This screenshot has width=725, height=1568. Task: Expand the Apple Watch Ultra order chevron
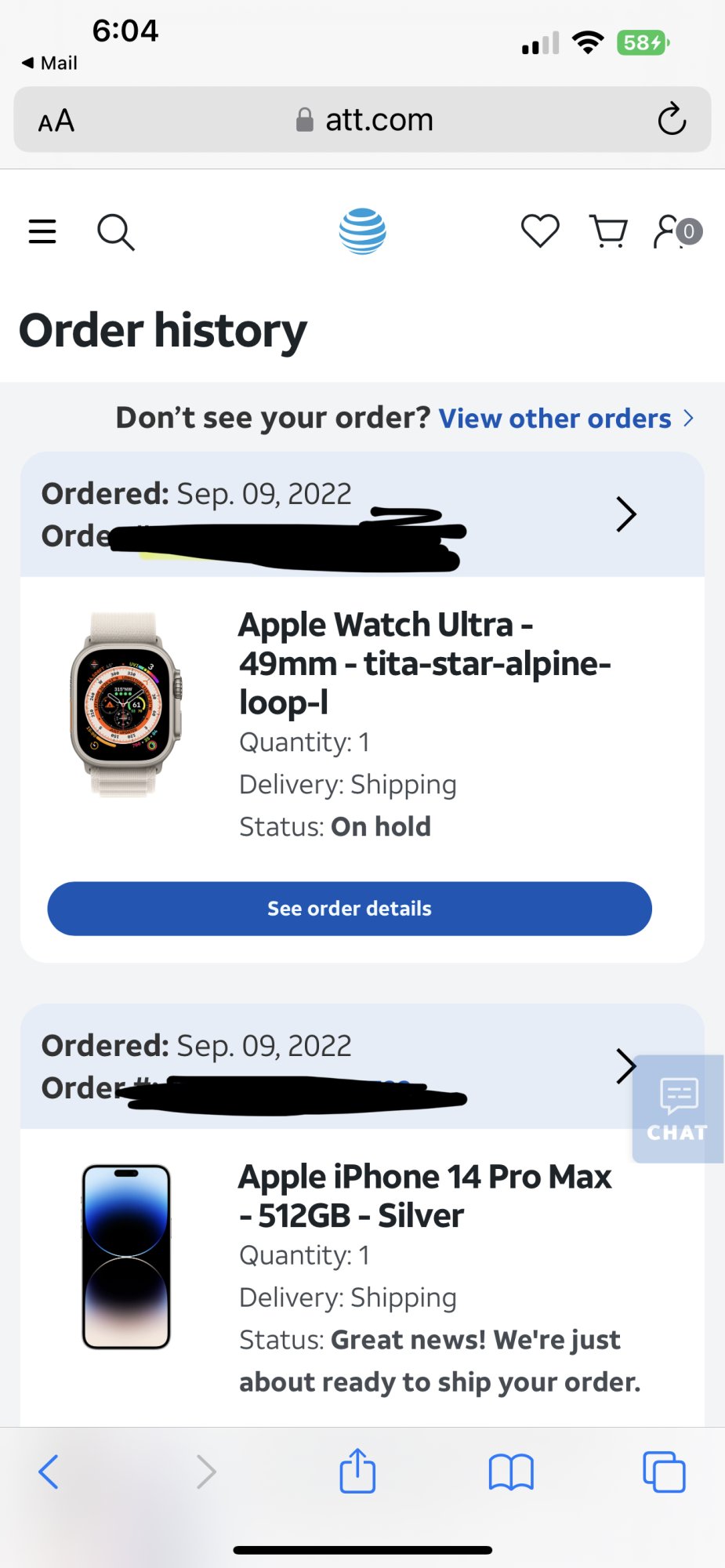click(625, 515)
